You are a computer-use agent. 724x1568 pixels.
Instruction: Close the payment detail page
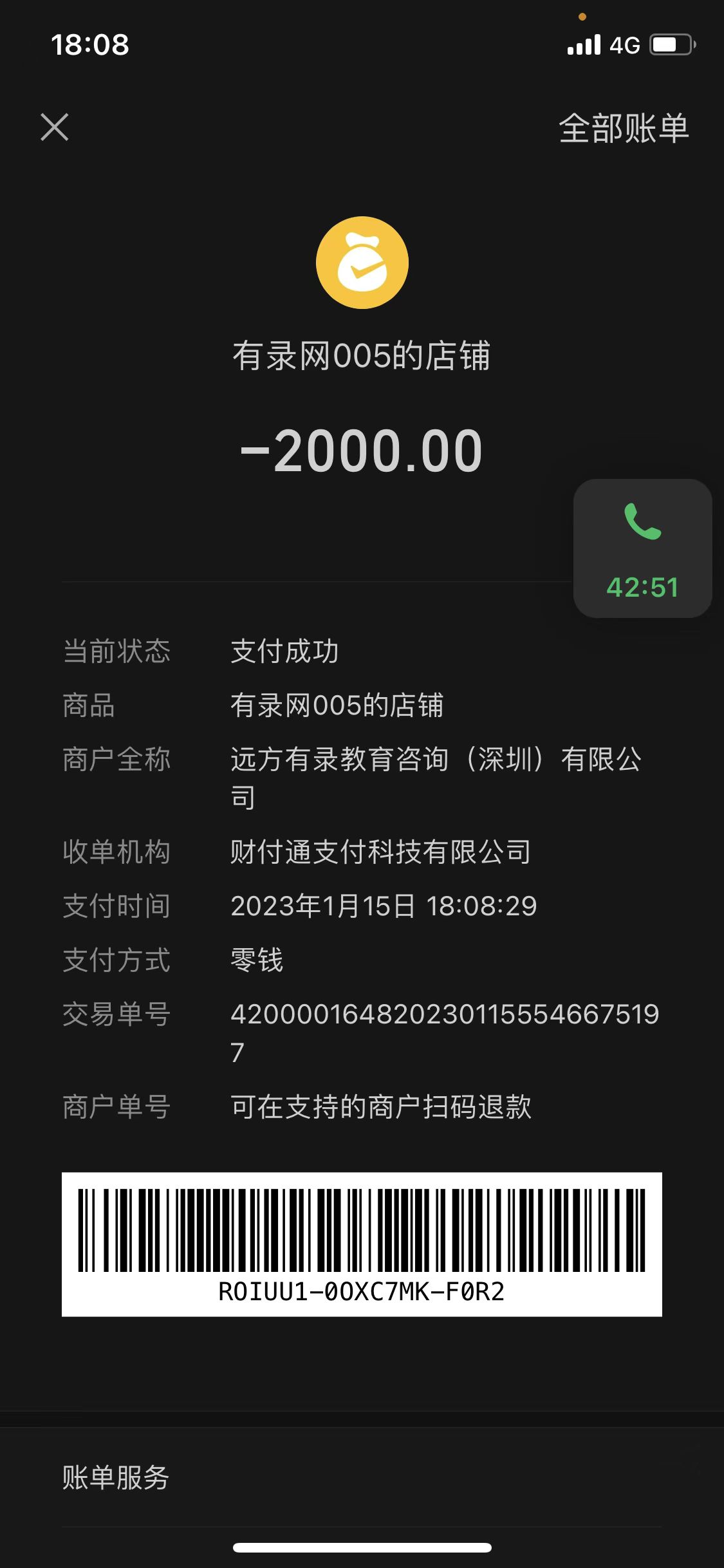point(55,127)
